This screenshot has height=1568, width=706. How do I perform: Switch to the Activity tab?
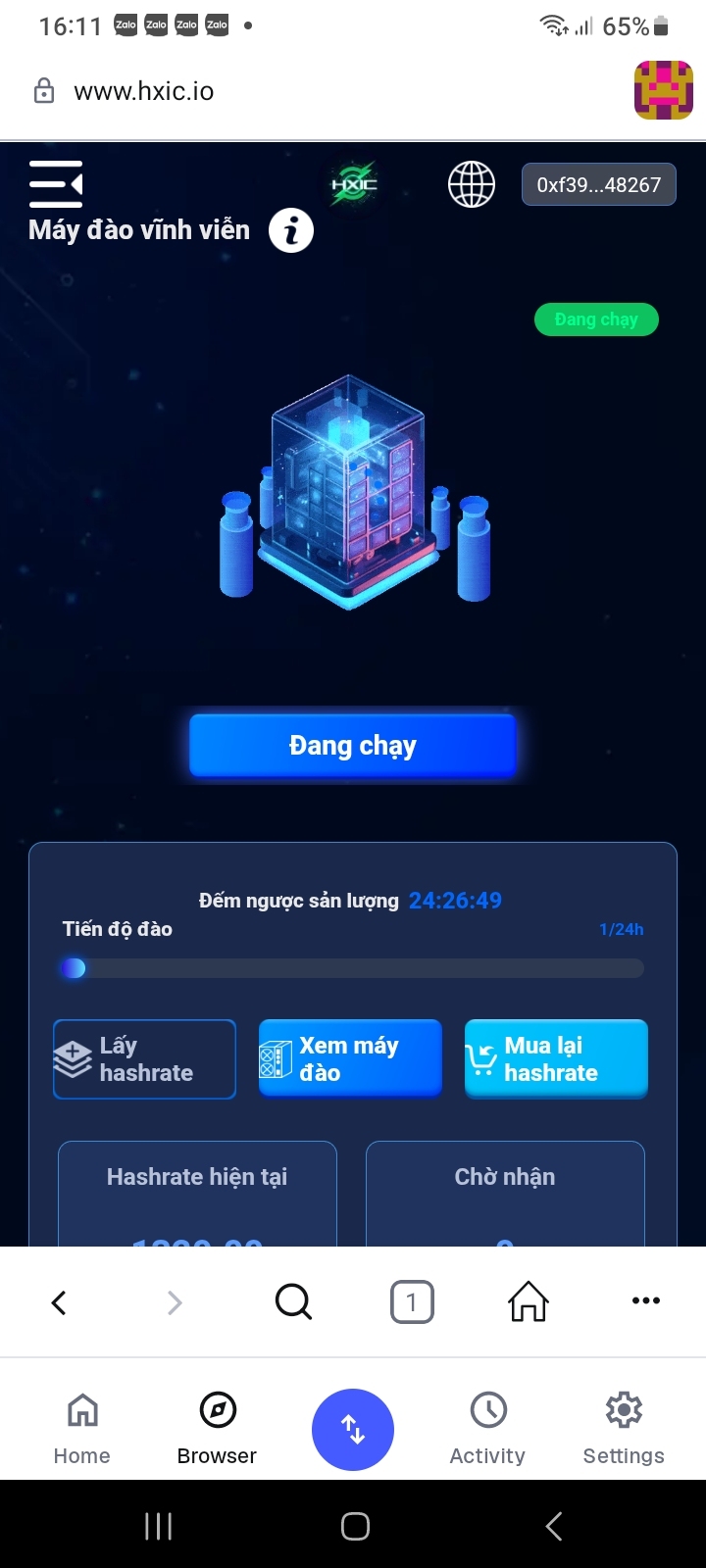[487, 1429]
